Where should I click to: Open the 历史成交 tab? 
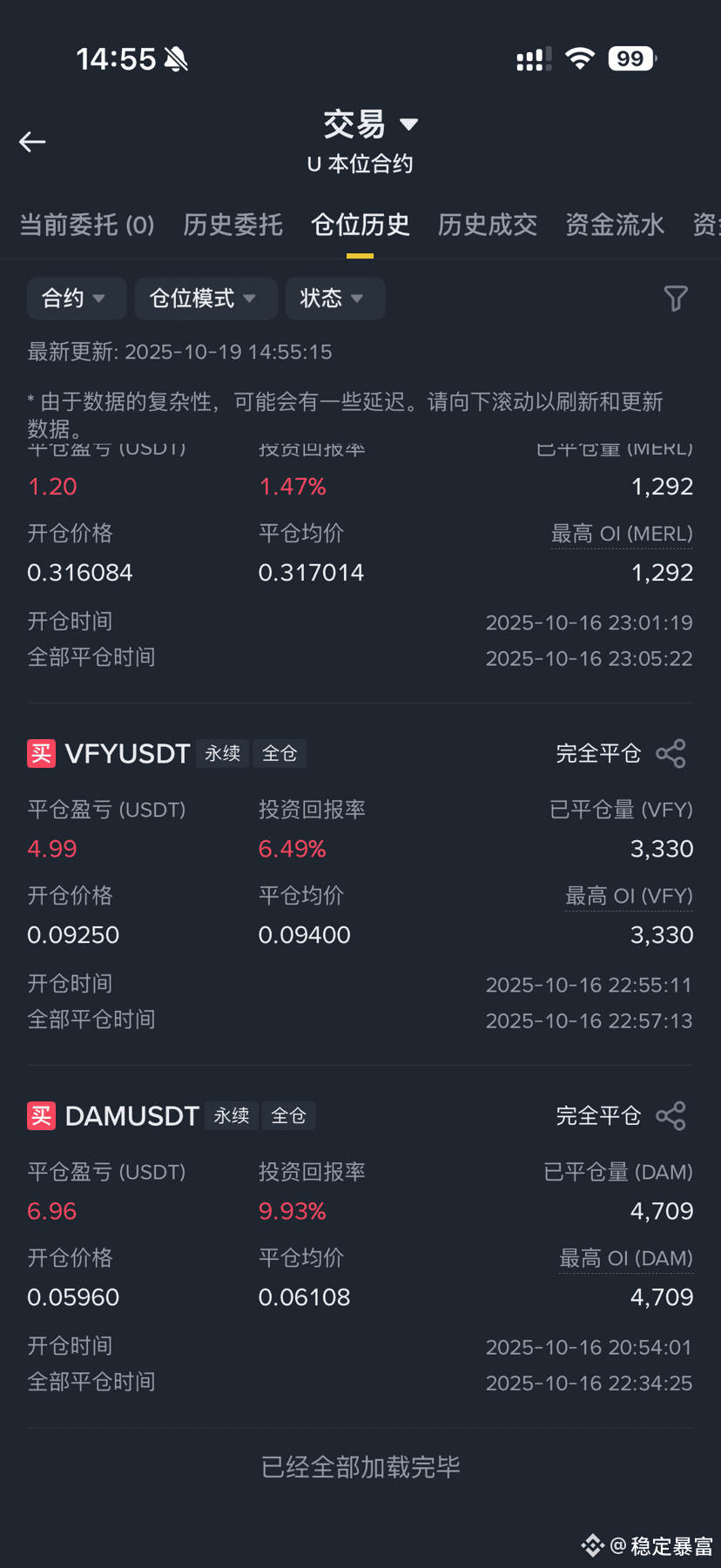(x=487, y=225)
